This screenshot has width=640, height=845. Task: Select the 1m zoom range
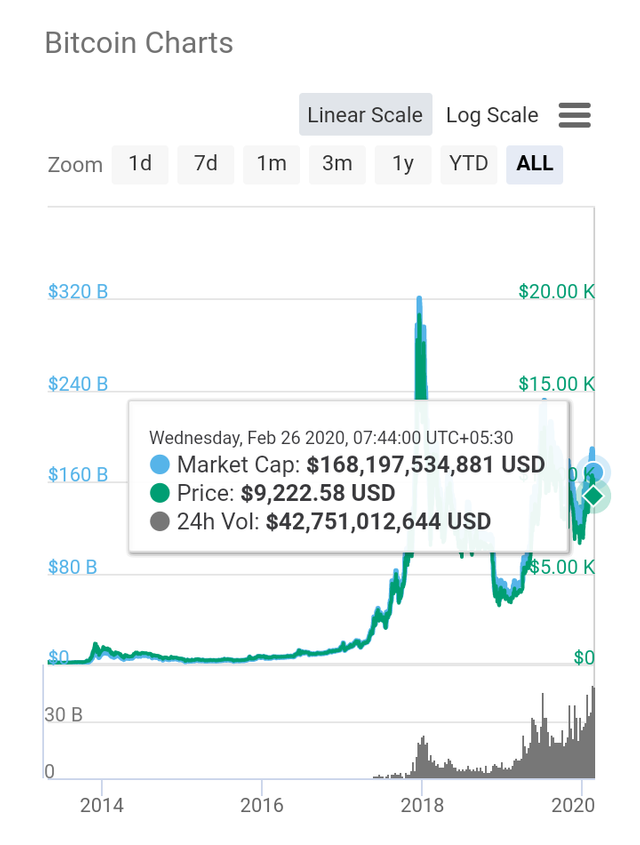[x=271, y=164]
